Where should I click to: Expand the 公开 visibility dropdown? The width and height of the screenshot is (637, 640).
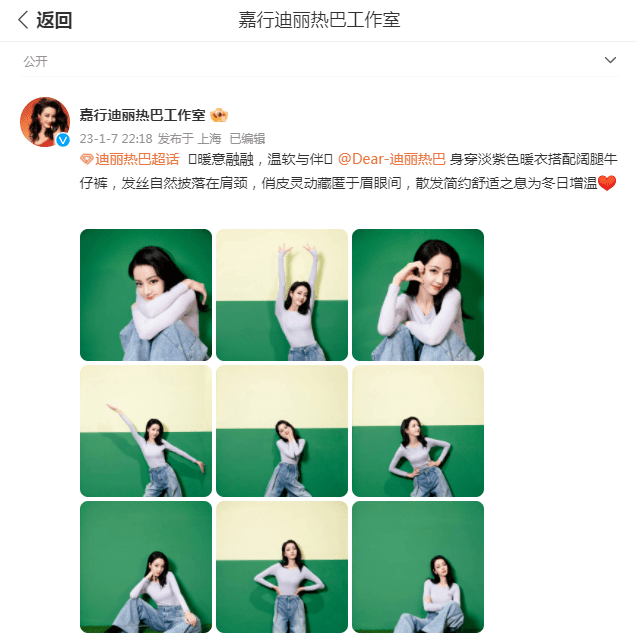tap(610, 61)
